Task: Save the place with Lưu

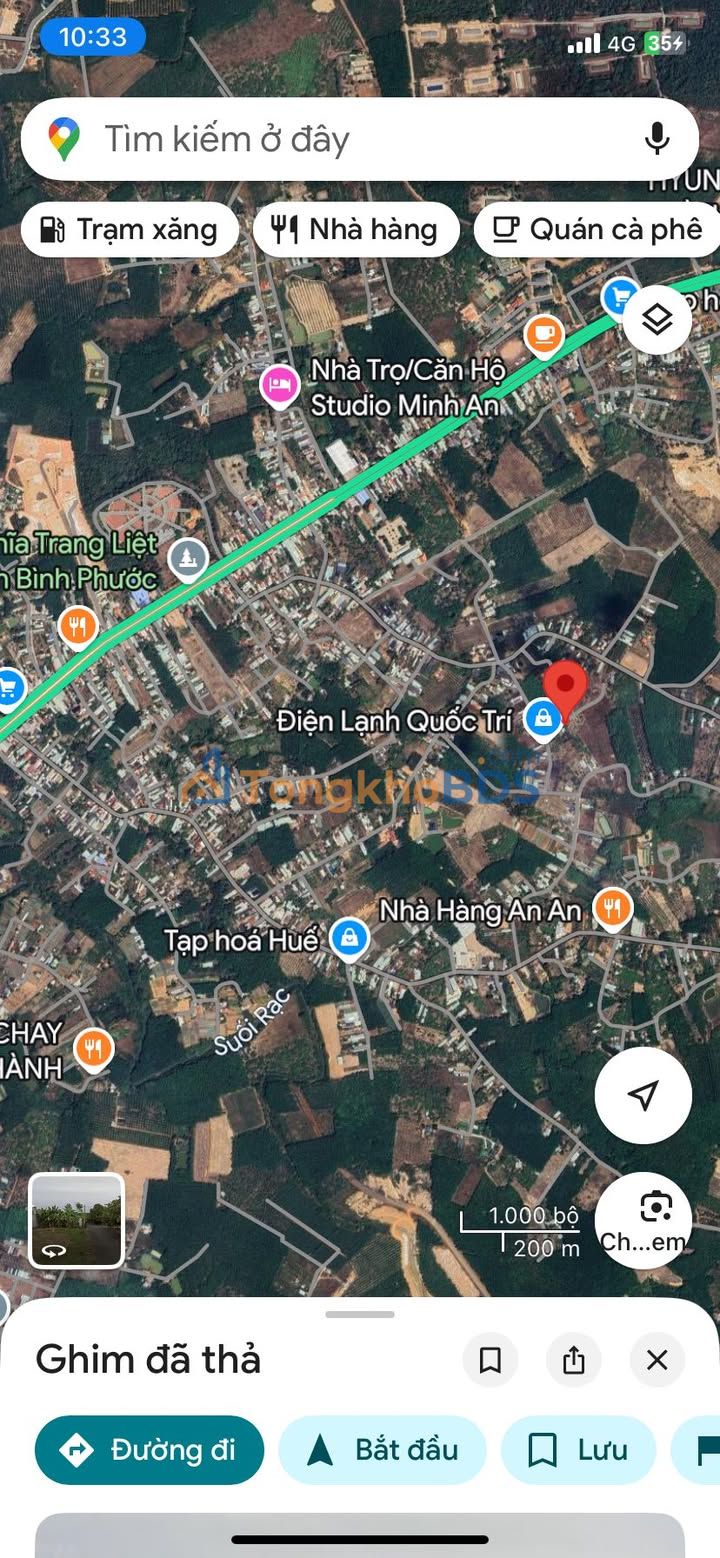Action: click(x=578, y=1450)
